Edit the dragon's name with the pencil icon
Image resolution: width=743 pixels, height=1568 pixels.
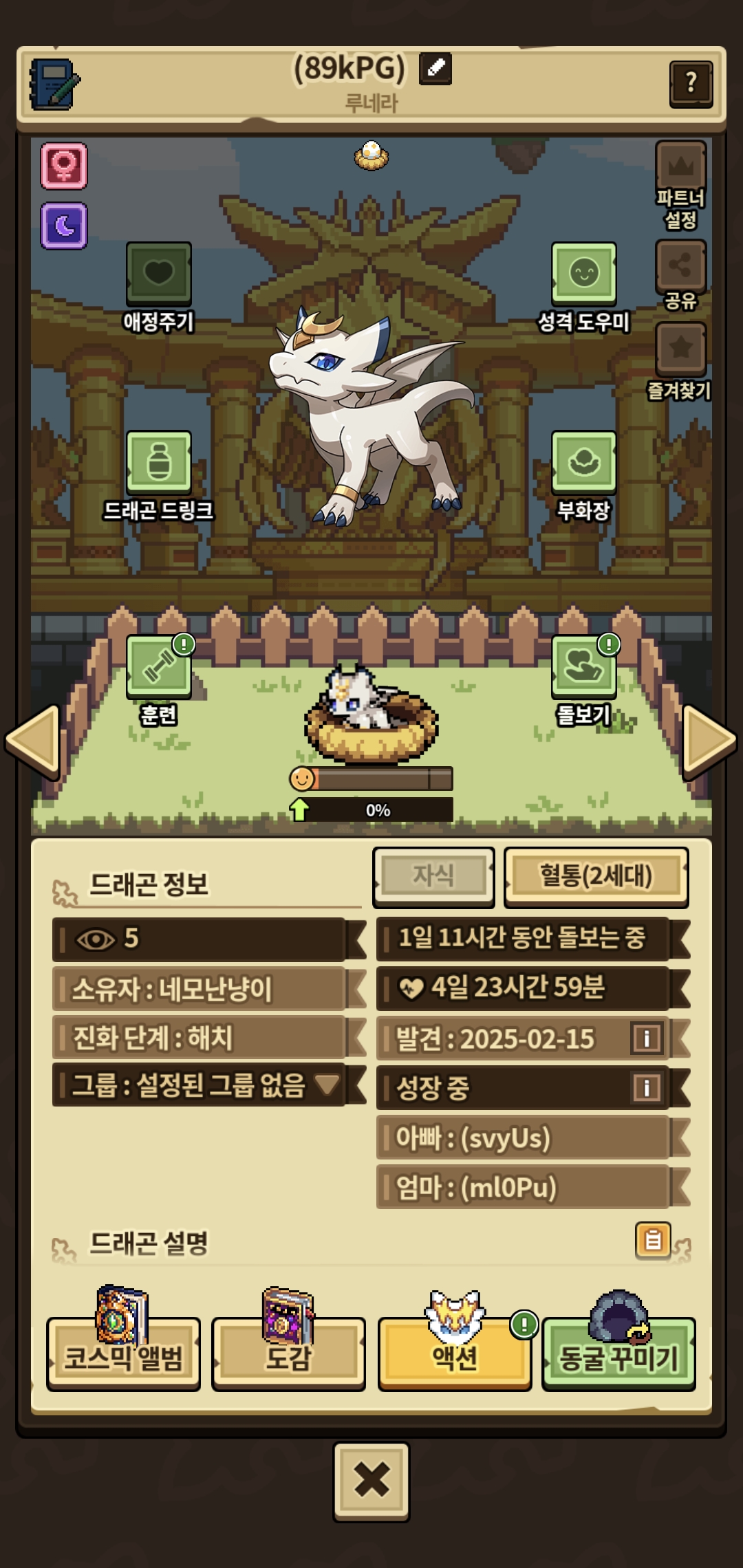tap(435, 68)
